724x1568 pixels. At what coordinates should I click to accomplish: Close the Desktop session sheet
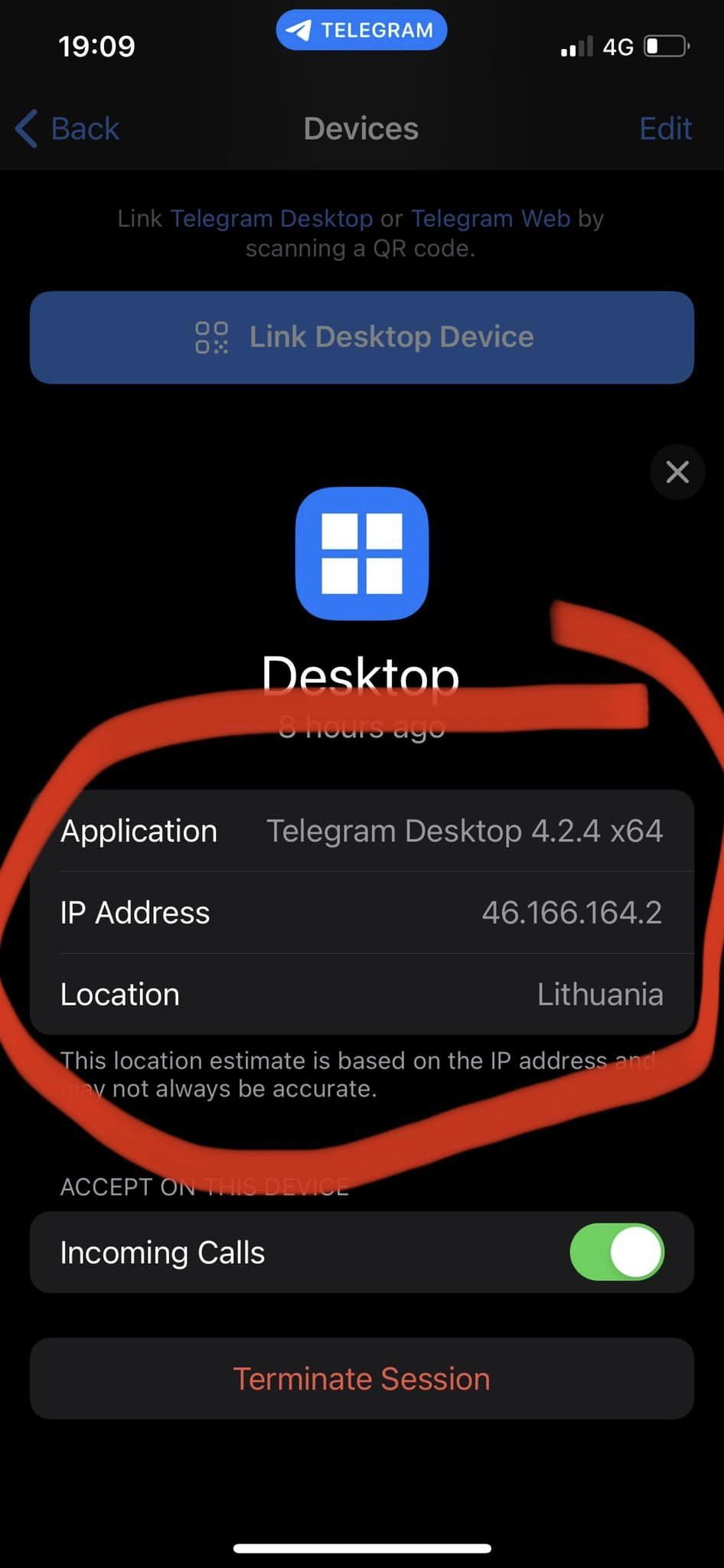tap(677, 472)
